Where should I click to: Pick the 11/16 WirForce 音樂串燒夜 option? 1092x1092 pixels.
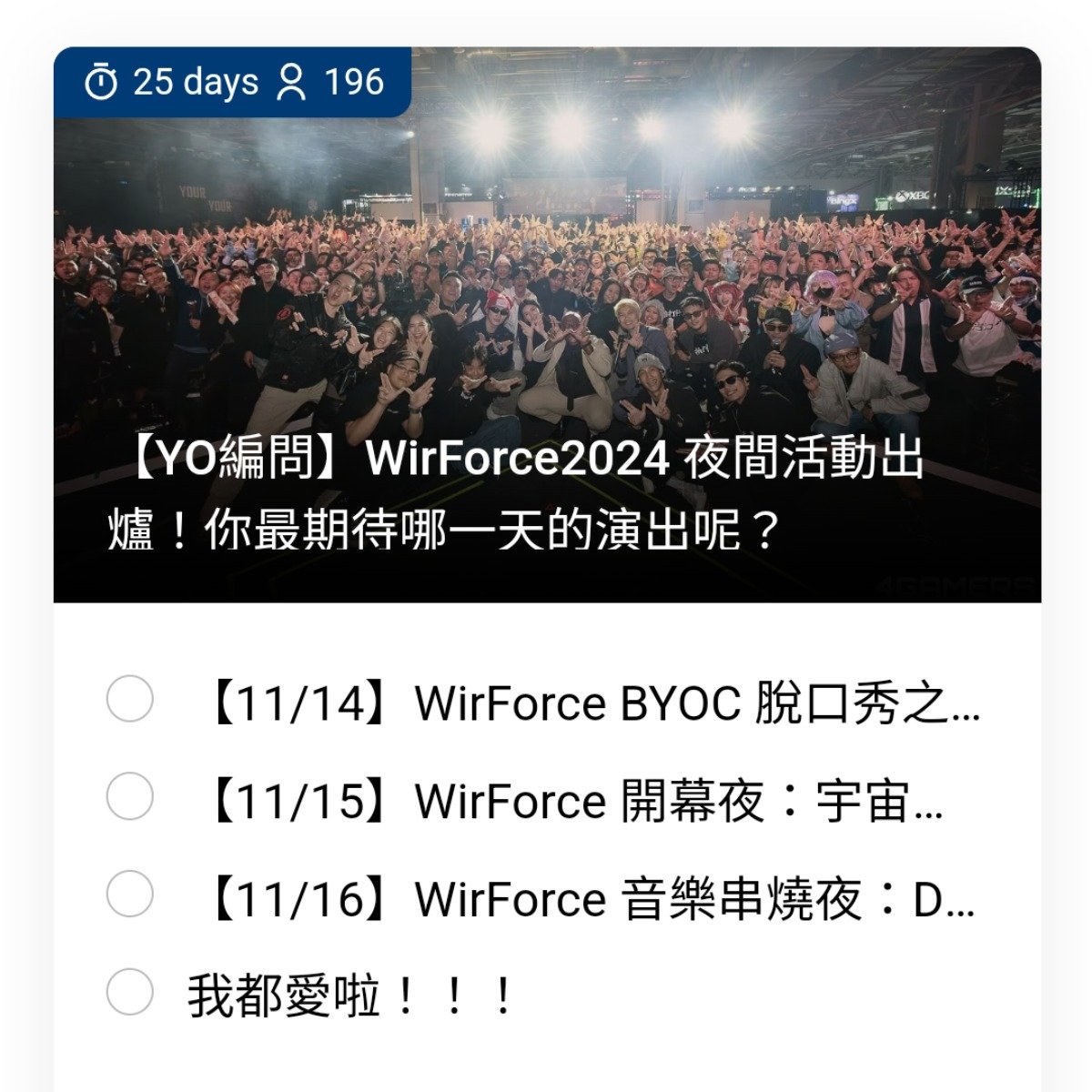pos(129,895)
